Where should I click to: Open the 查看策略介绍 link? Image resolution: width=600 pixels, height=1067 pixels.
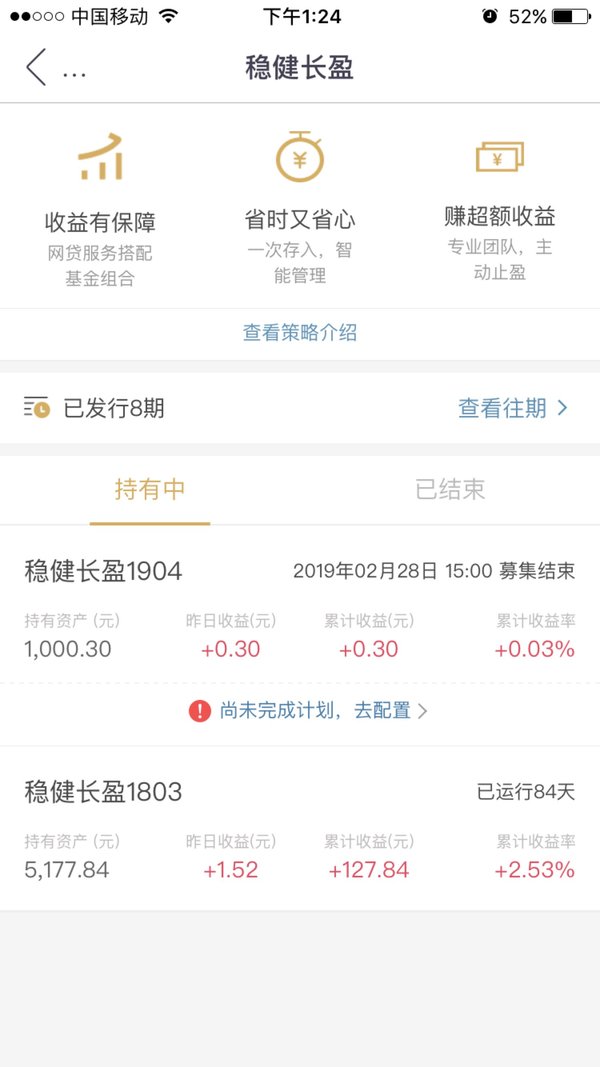pos(300,333)
